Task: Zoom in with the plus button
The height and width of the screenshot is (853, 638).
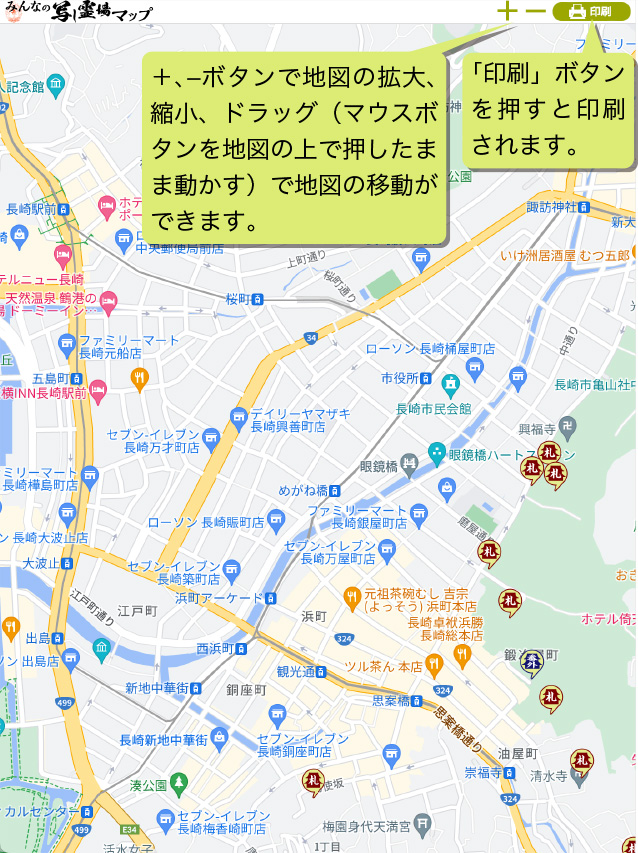Action: point(507,12)
